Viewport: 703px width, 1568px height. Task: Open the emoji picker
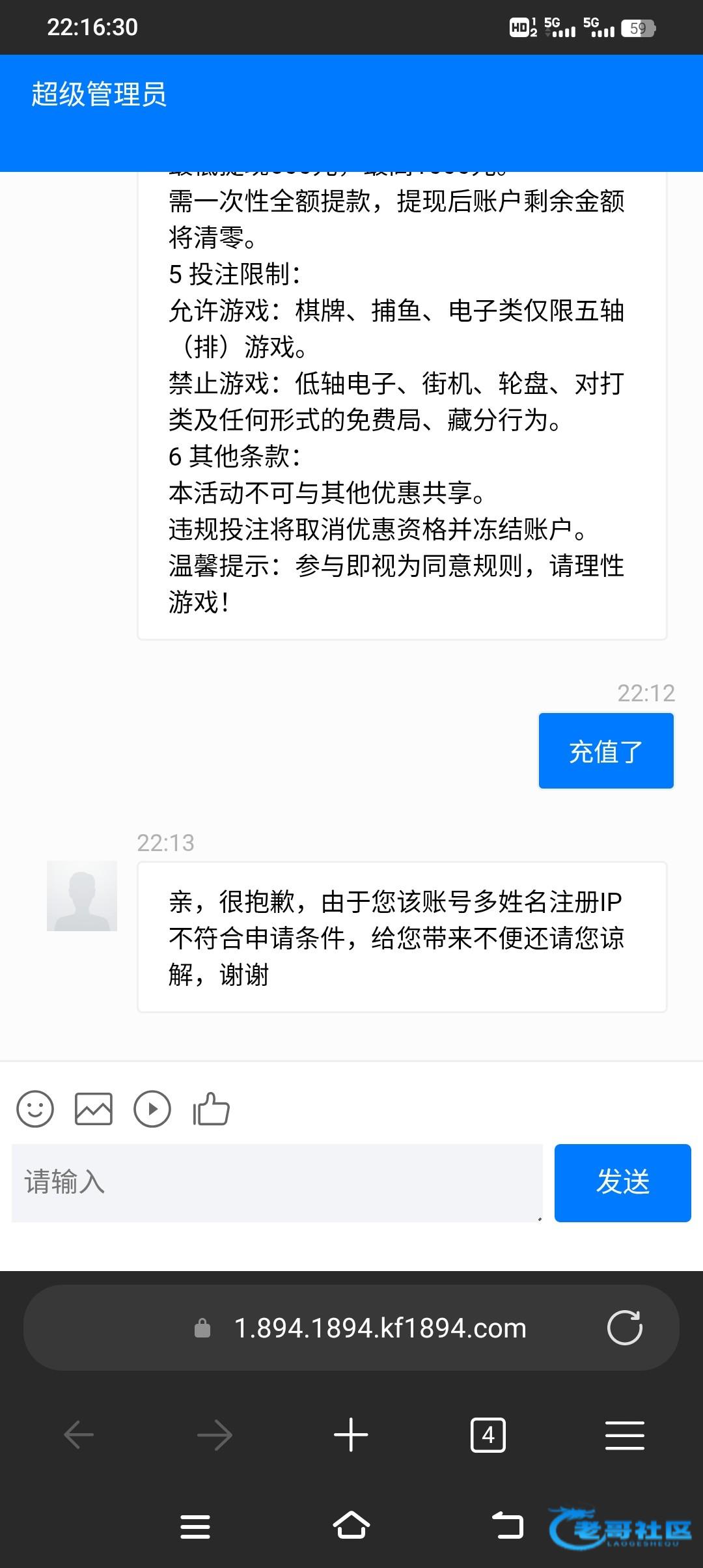tap(35, 1109)
